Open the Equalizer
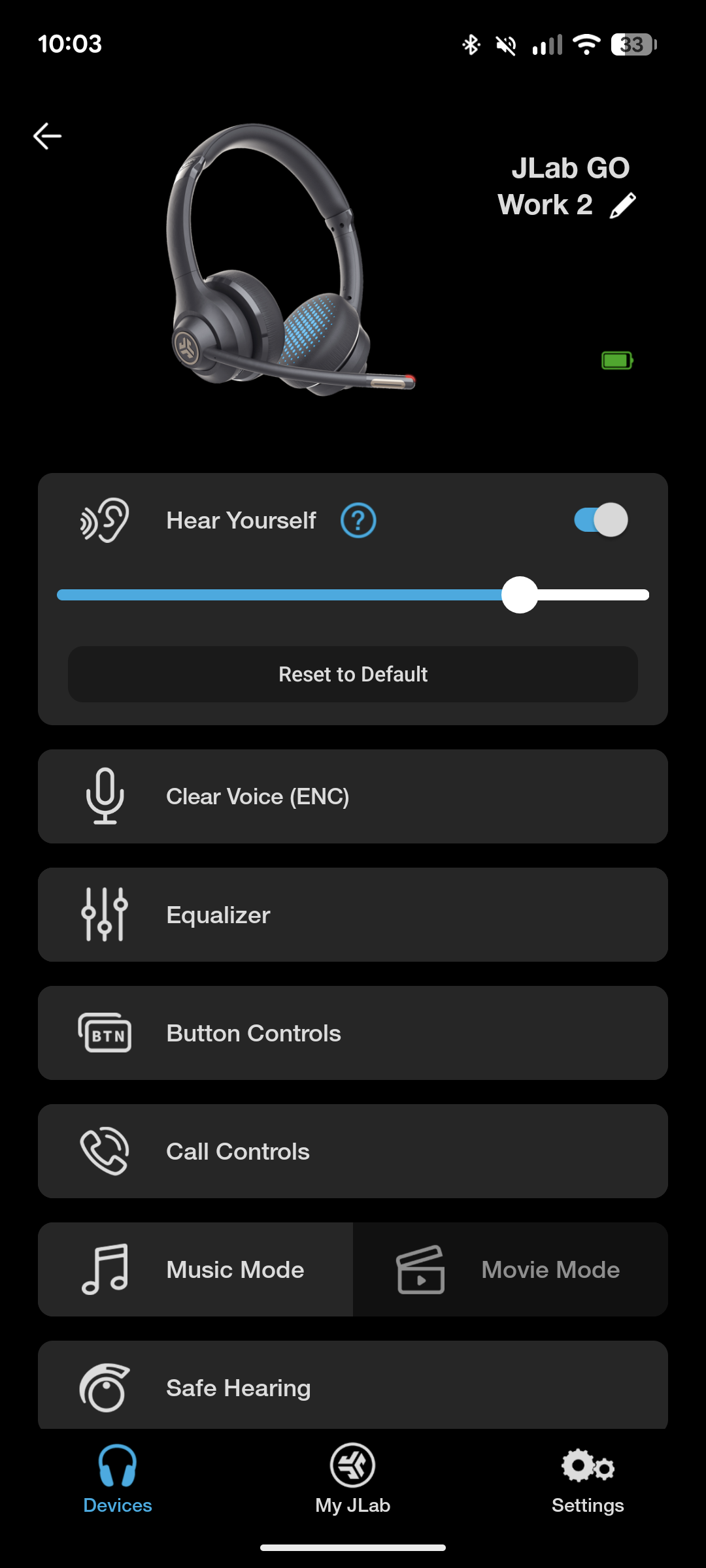706x1568 pixels. tap(353, 915)
